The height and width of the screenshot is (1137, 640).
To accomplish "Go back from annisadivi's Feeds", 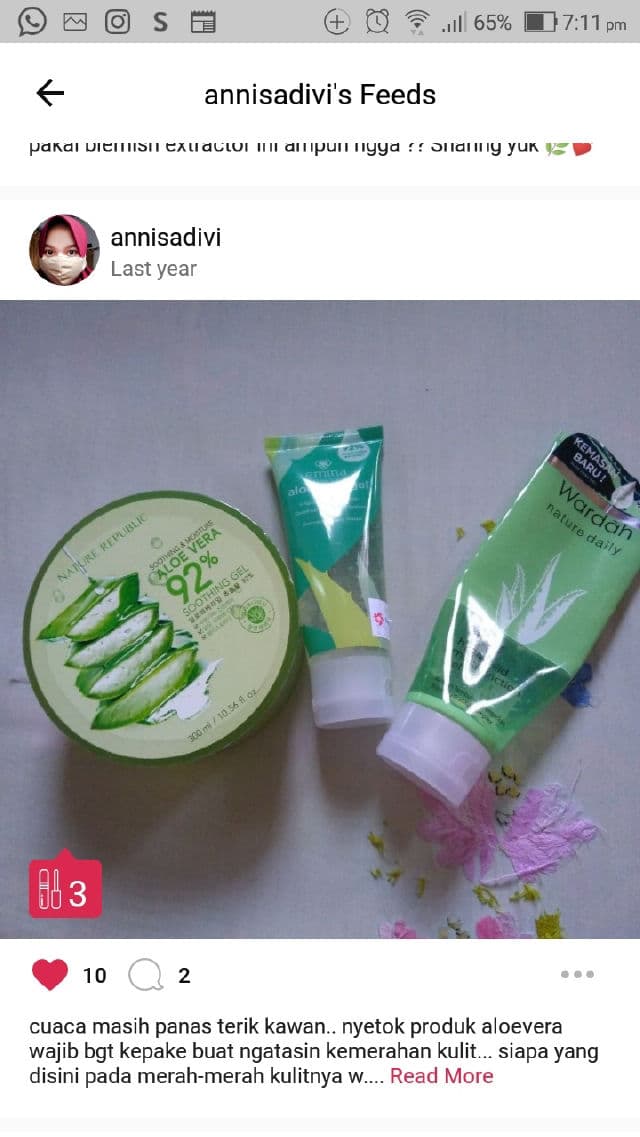I will pyautogui.click(x=49, y=94).
